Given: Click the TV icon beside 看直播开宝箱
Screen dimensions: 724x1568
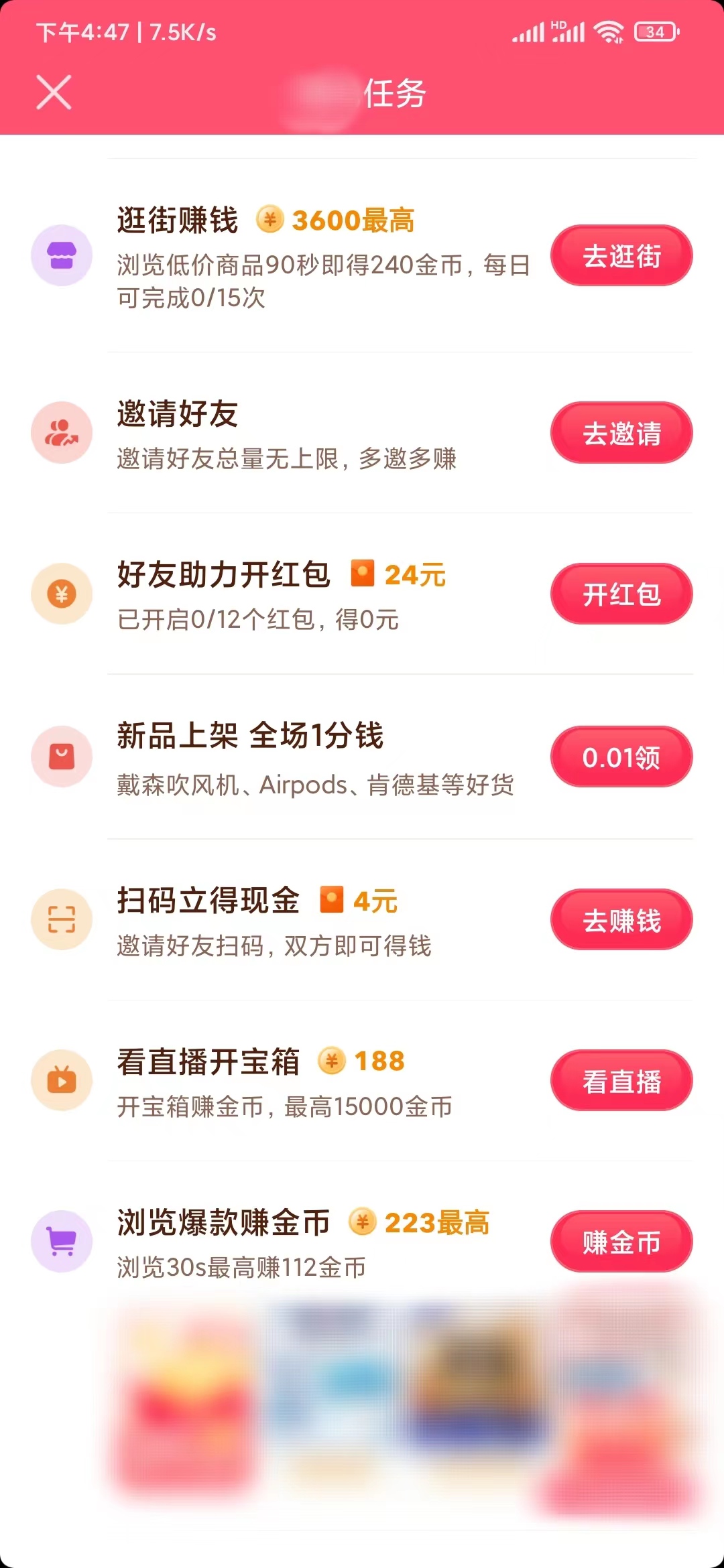Looking at the screenshot, I should coord(62,1080).
